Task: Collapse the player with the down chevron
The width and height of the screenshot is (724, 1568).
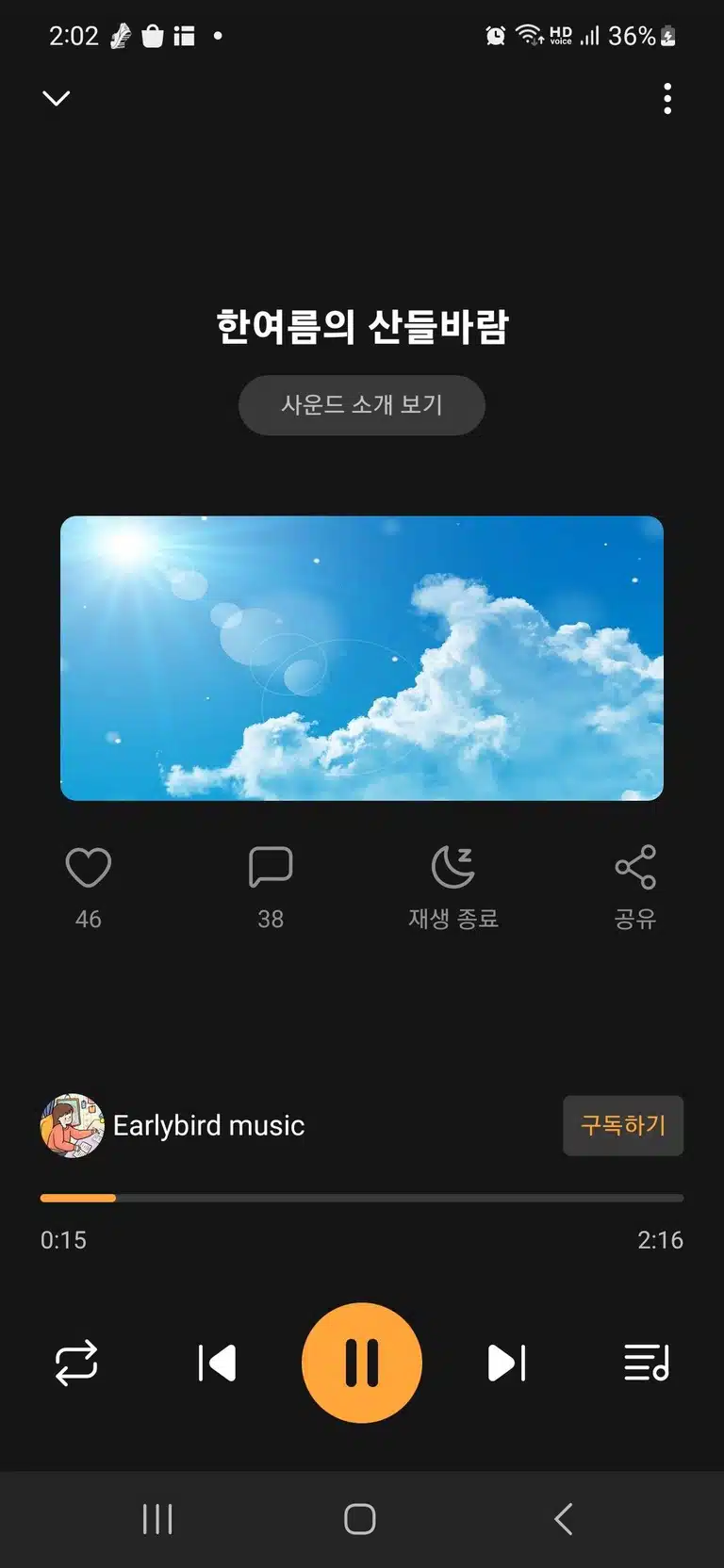Action: click(57, 98)
